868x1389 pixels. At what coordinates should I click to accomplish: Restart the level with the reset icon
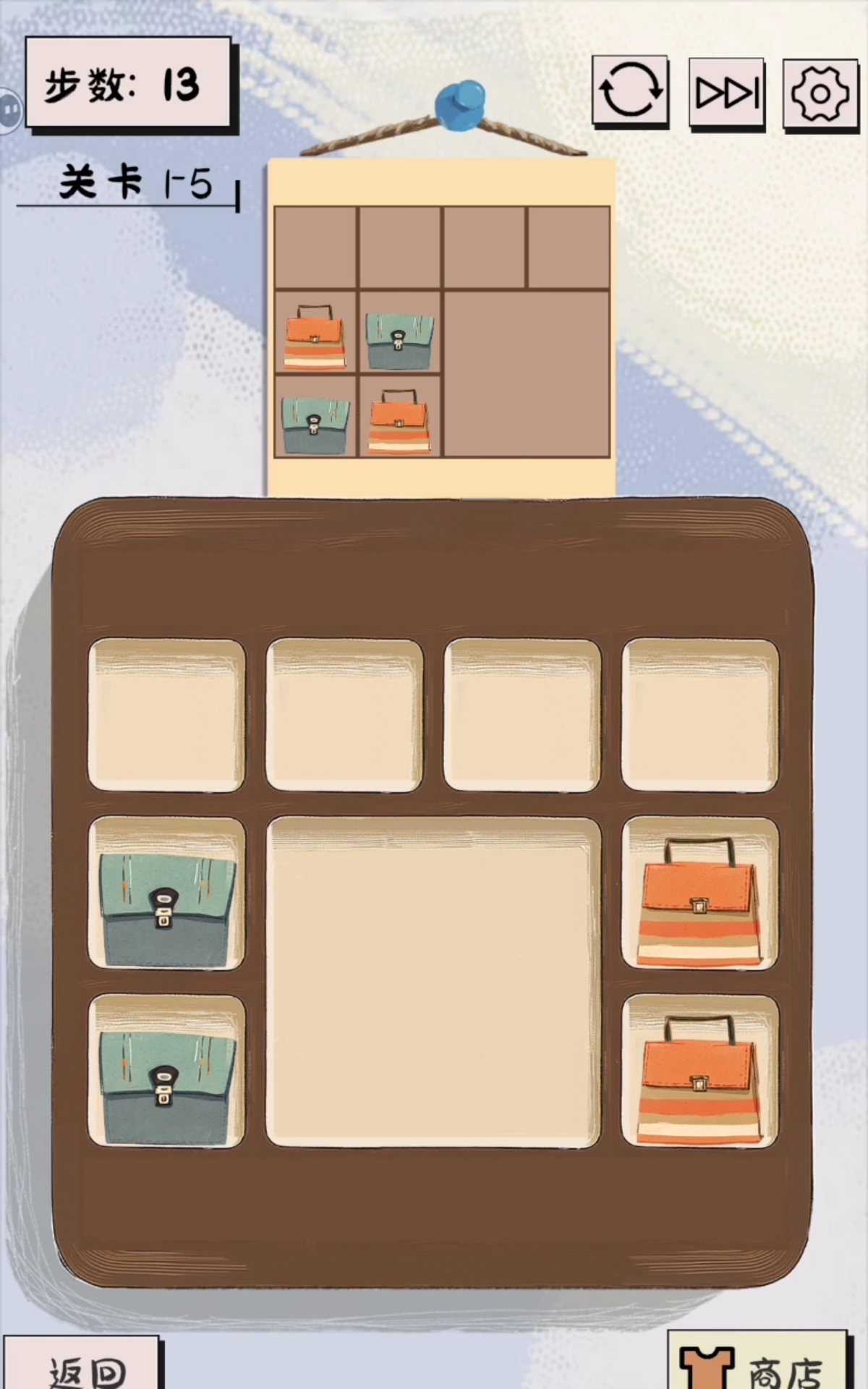629,91
